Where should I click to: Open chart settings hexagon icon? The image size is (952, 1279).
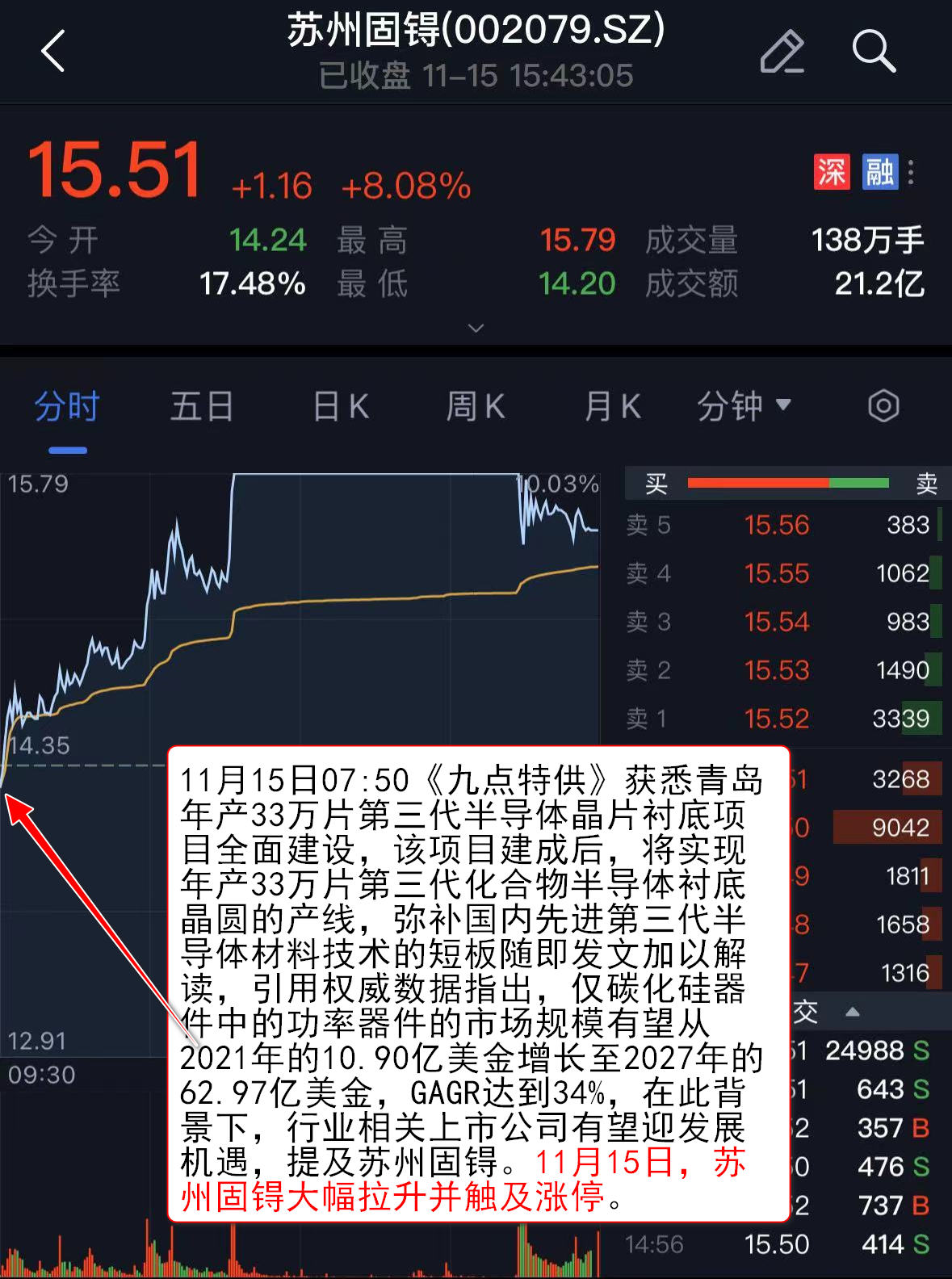pyautogui.click(x=883, y=406)
